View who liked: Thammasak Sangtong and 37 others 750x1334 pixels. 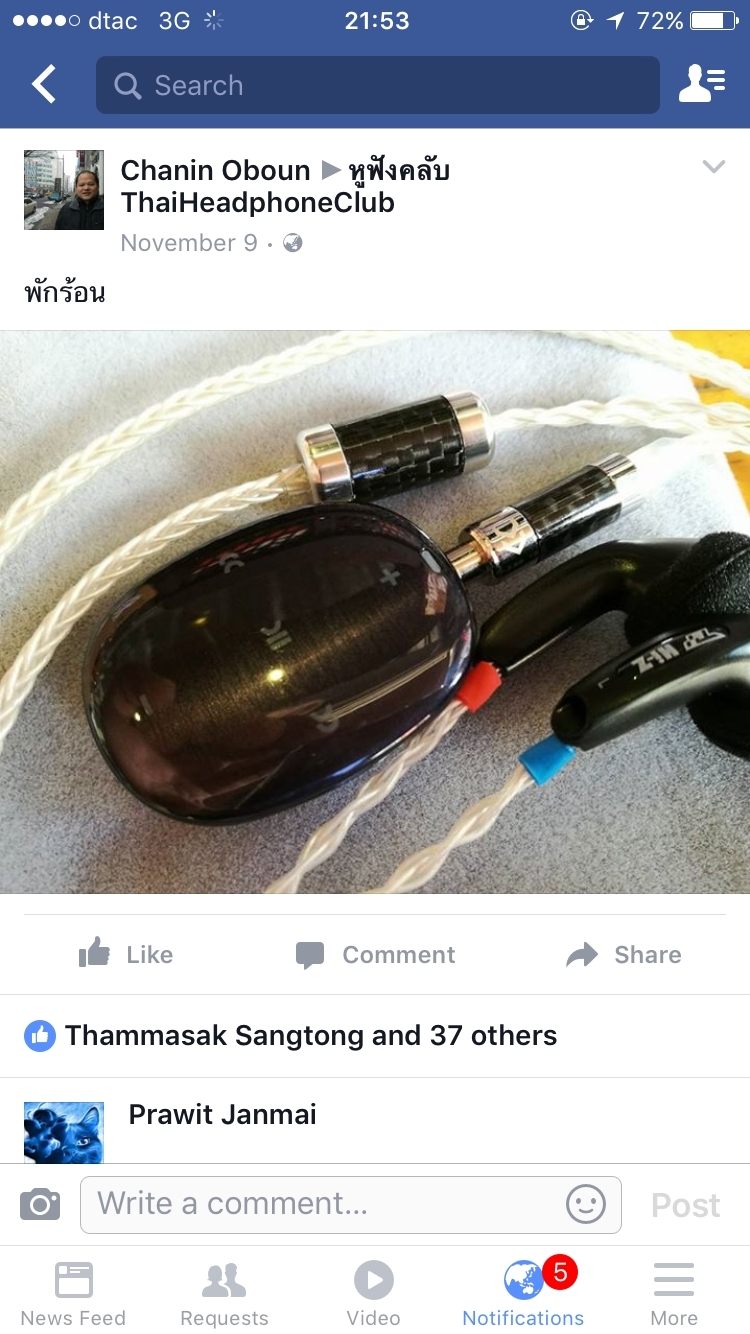click(310, 1036)
